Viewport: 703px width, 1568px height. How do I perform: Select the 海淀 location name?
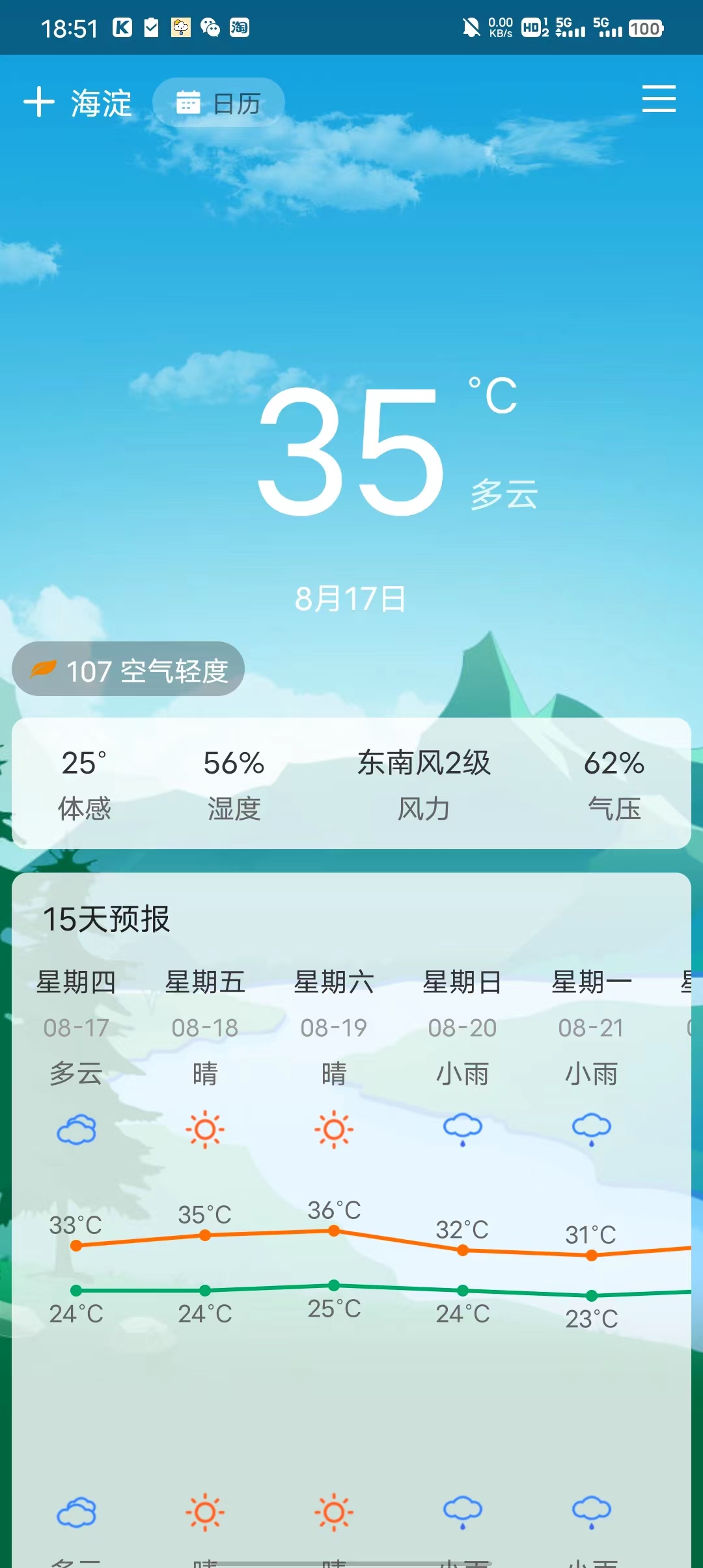tap(100, 103)
